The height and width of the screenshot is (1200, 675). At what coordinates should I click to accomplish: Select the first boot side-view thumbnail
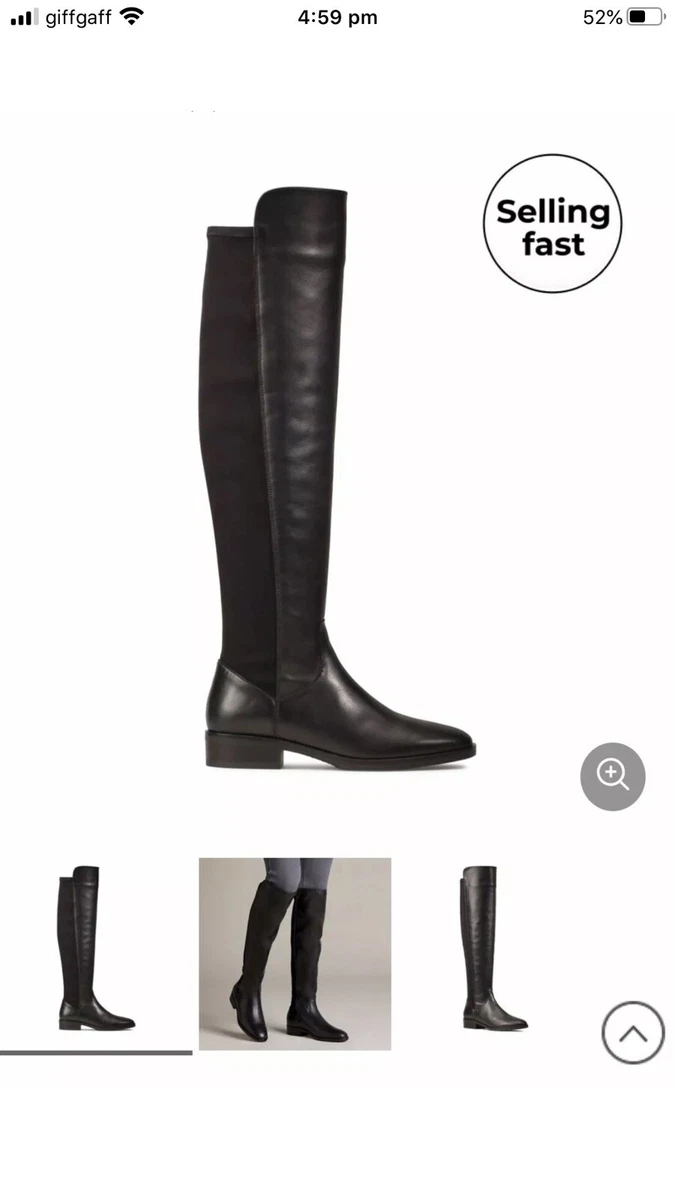[x=96, y=948]
